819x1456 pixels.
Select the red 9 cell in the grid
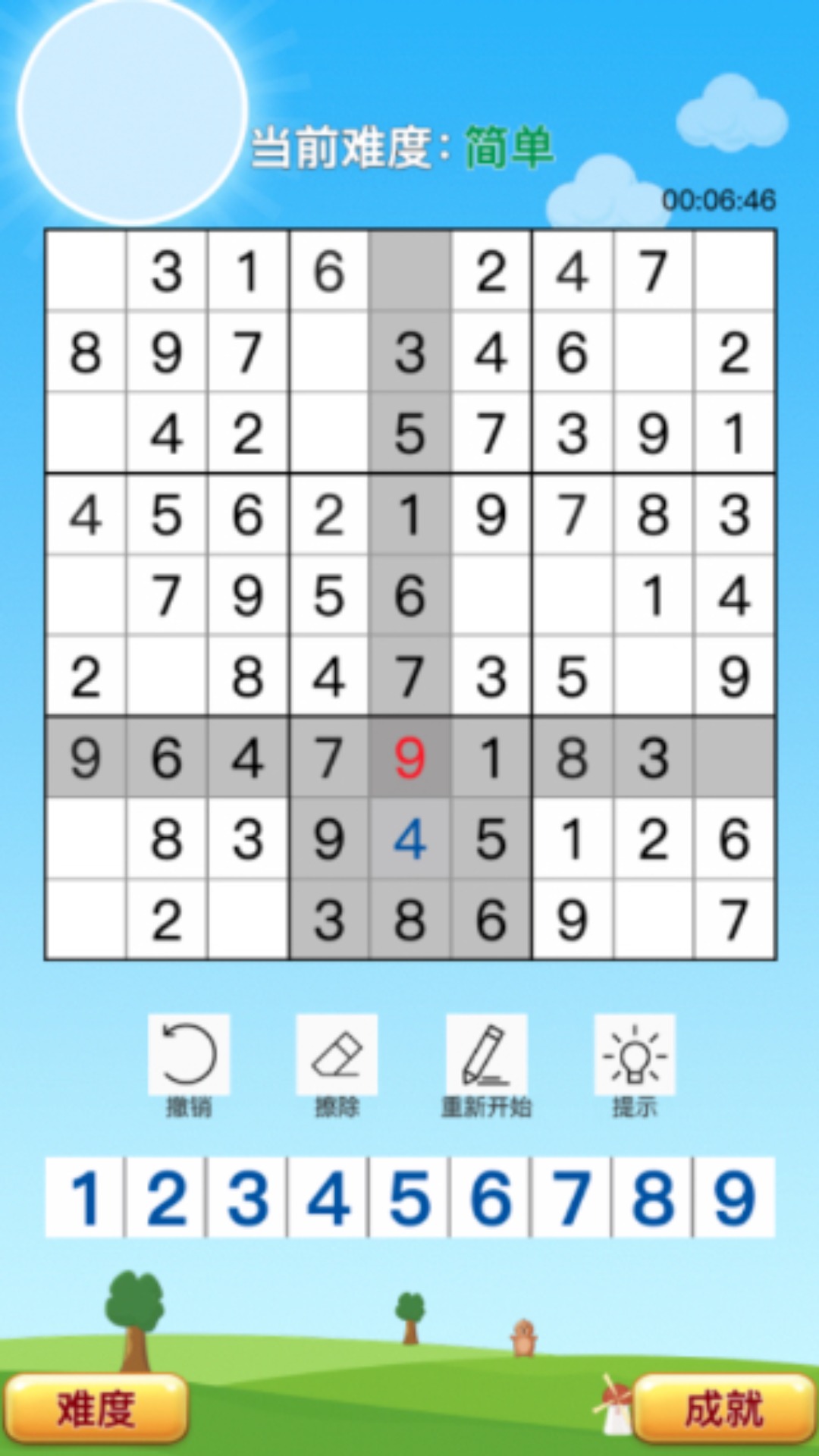(410, 758)
